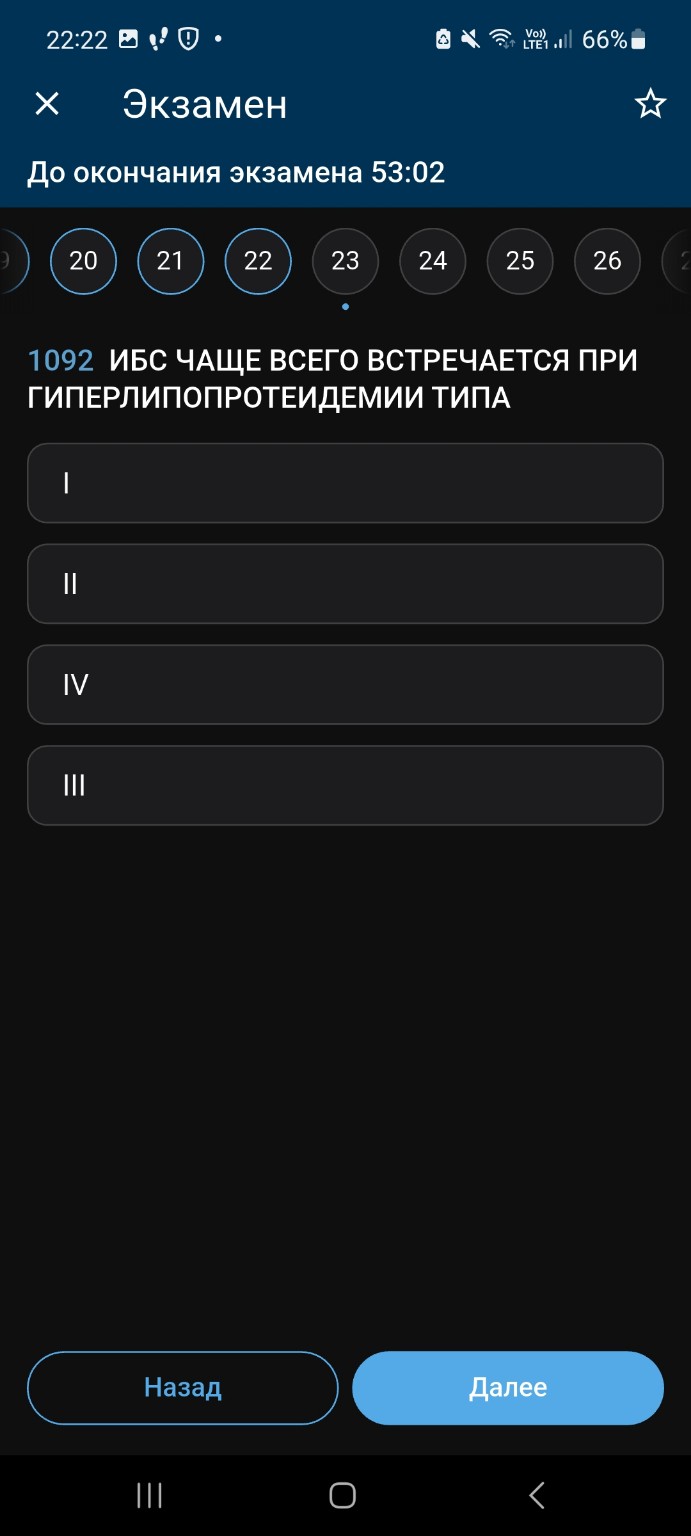The height and width of the screenshot is (1536, 691).
Task: Select answer option II
Action: [x=345, y=584]
